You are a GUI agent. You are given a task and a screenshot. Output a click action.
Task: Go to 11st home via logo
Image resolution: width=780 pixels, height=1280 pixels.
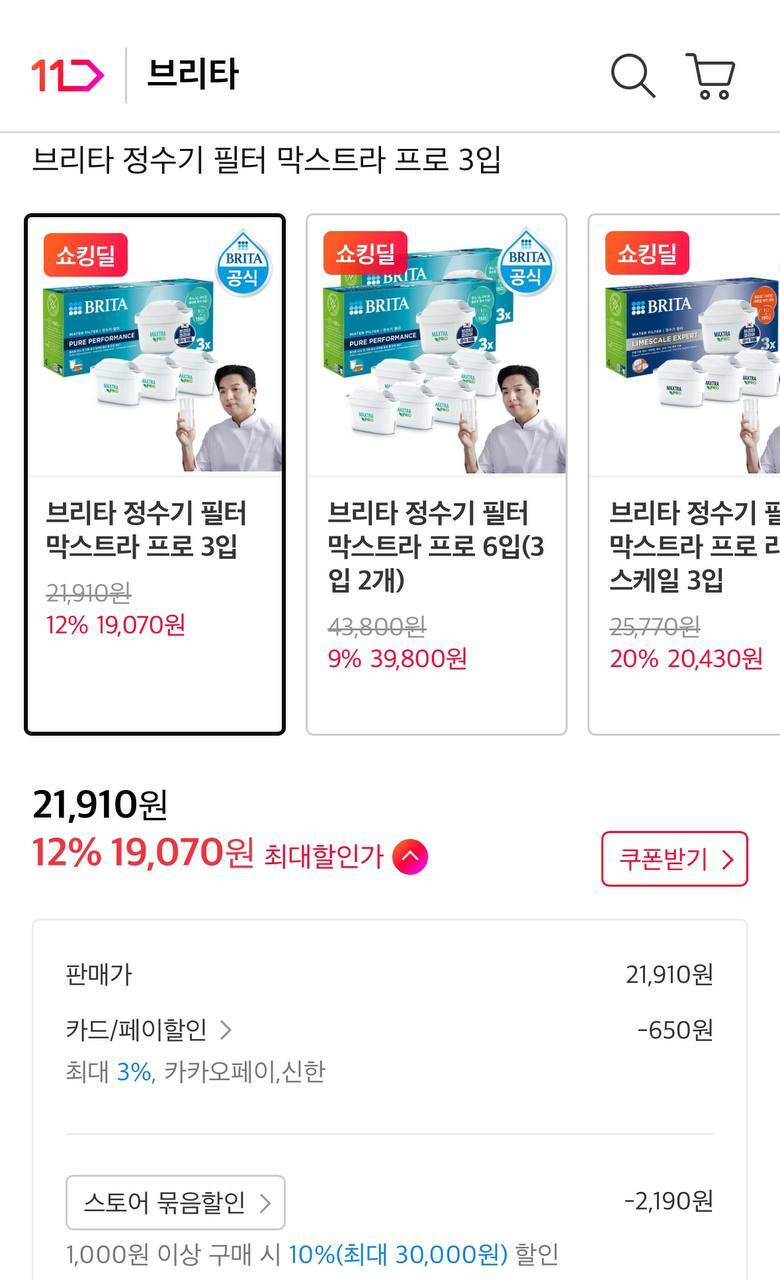67,75
